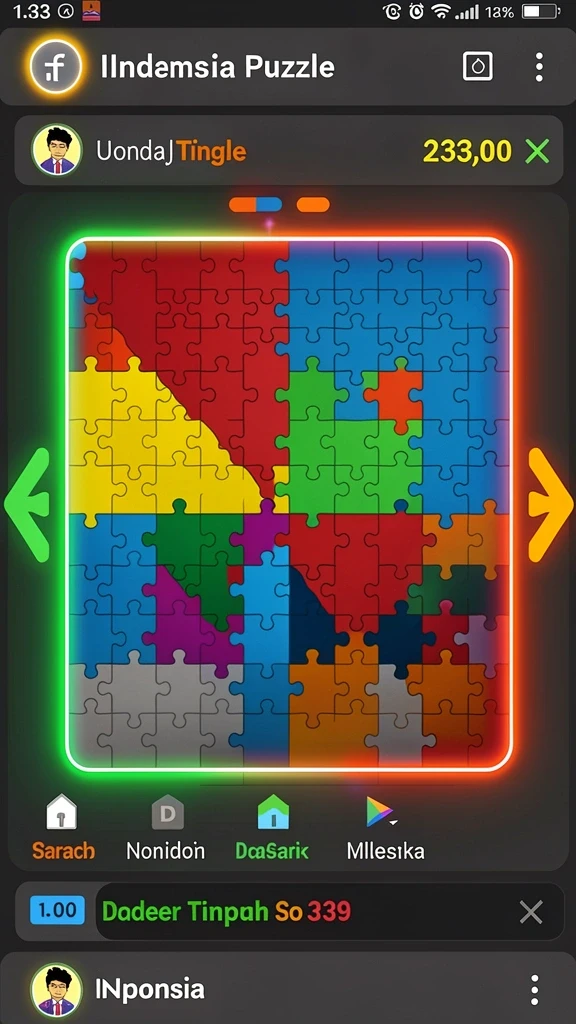Go to the next puzzle with the orange arrow

pyautogui.click(x=550, y=505)
